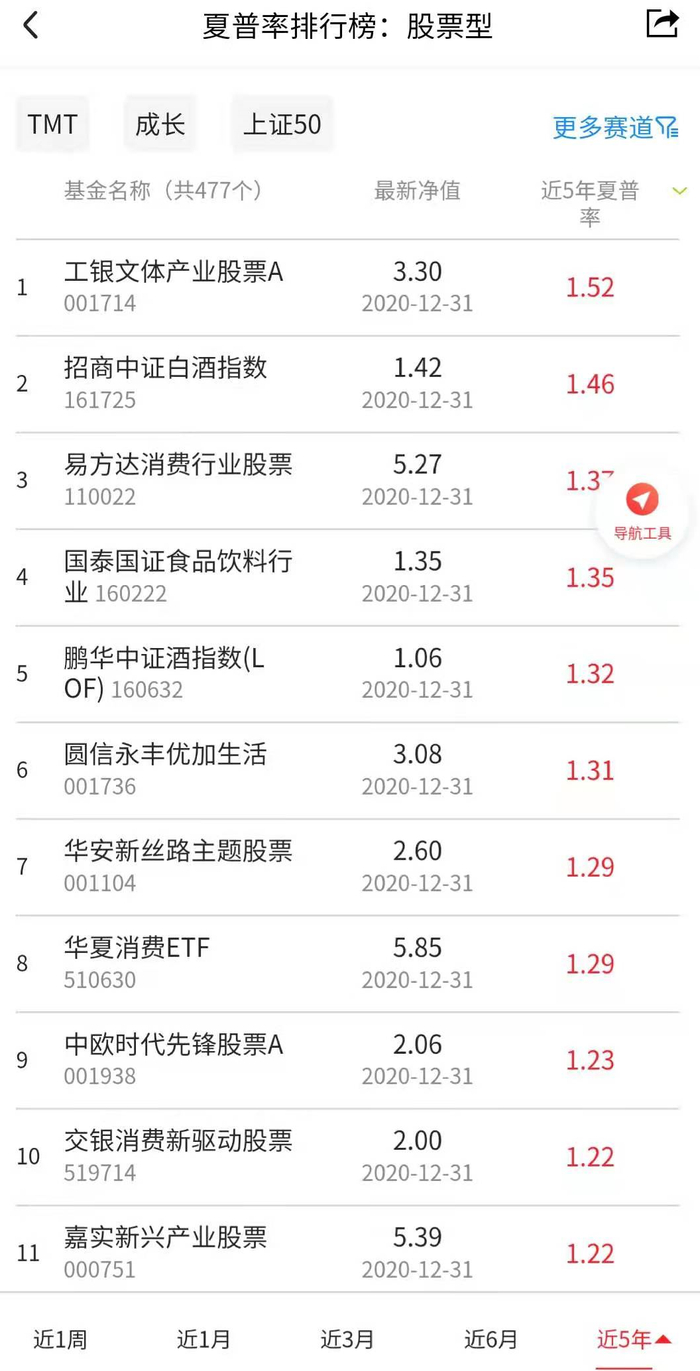
Task: Open the 导航工具 floating button
Action: pyautogui.click(x=642, y=510)
